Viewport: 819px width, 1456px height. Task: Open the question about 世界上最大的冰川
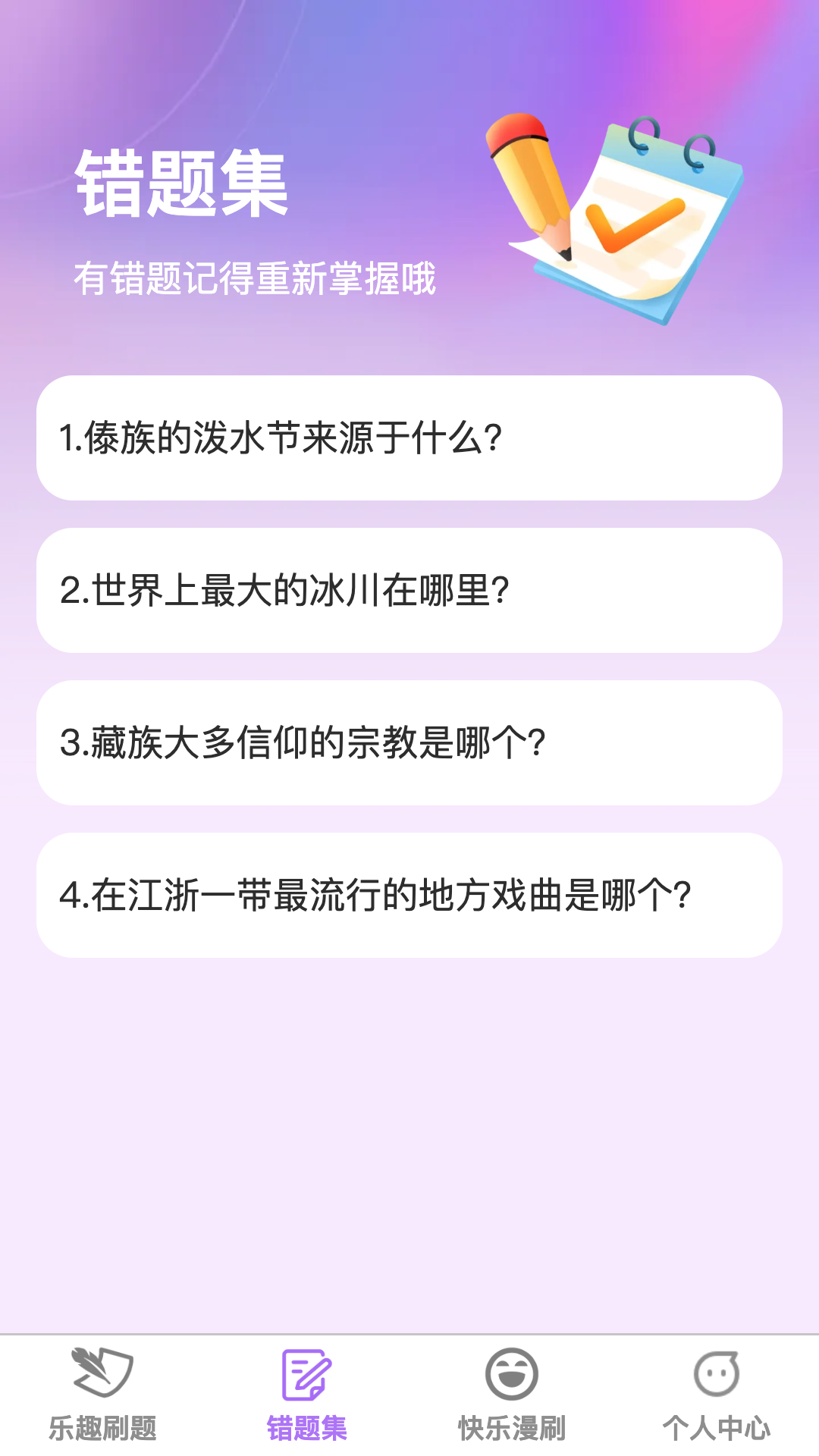(409, 590)
